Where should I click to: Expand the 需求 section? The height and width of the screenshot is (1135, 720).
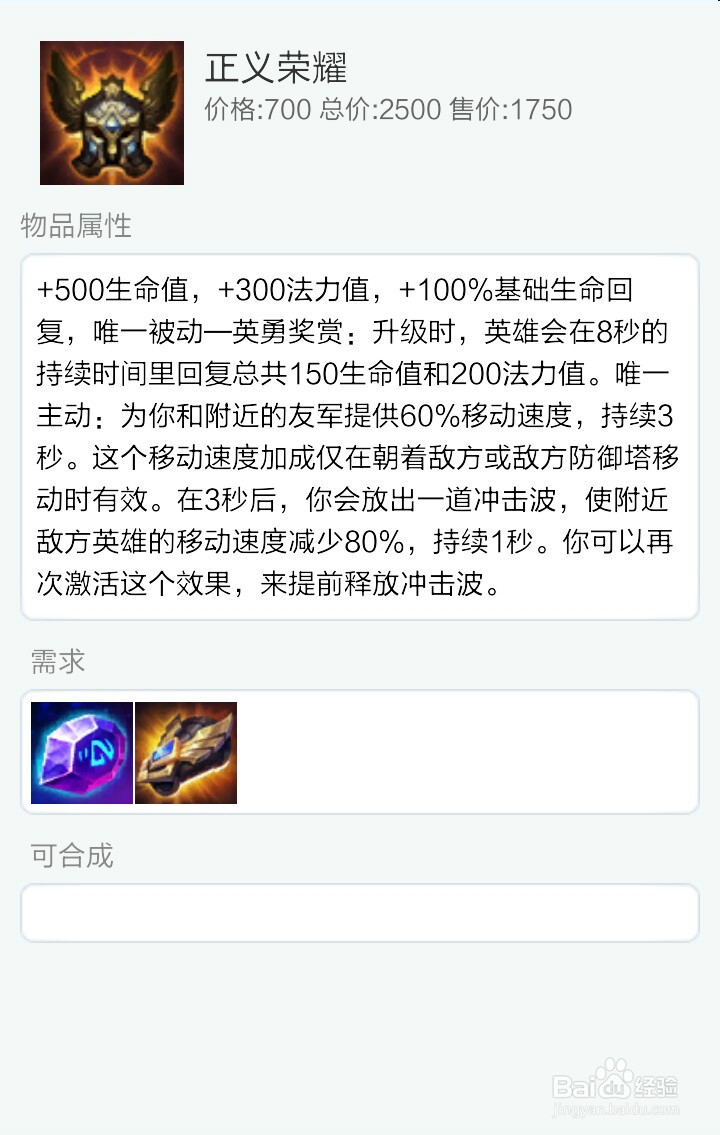click(52, 662)
